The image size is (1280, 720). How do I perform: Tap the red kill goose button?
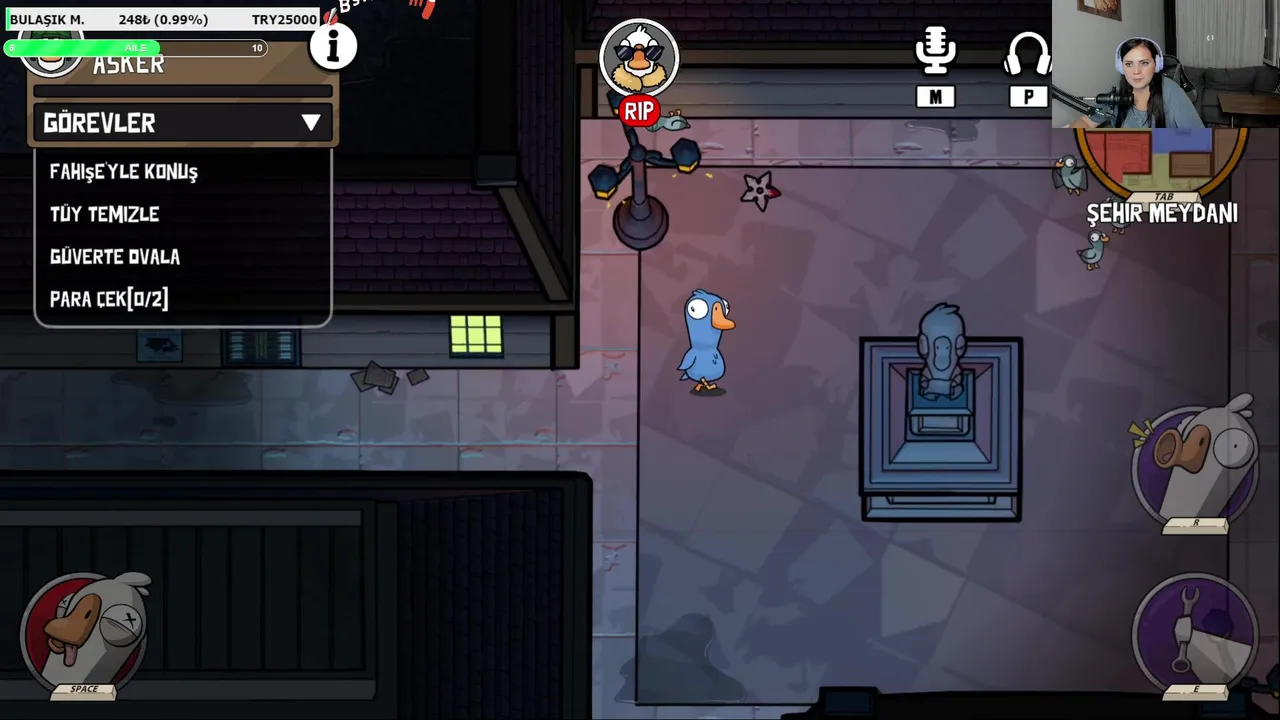(85, 630)
